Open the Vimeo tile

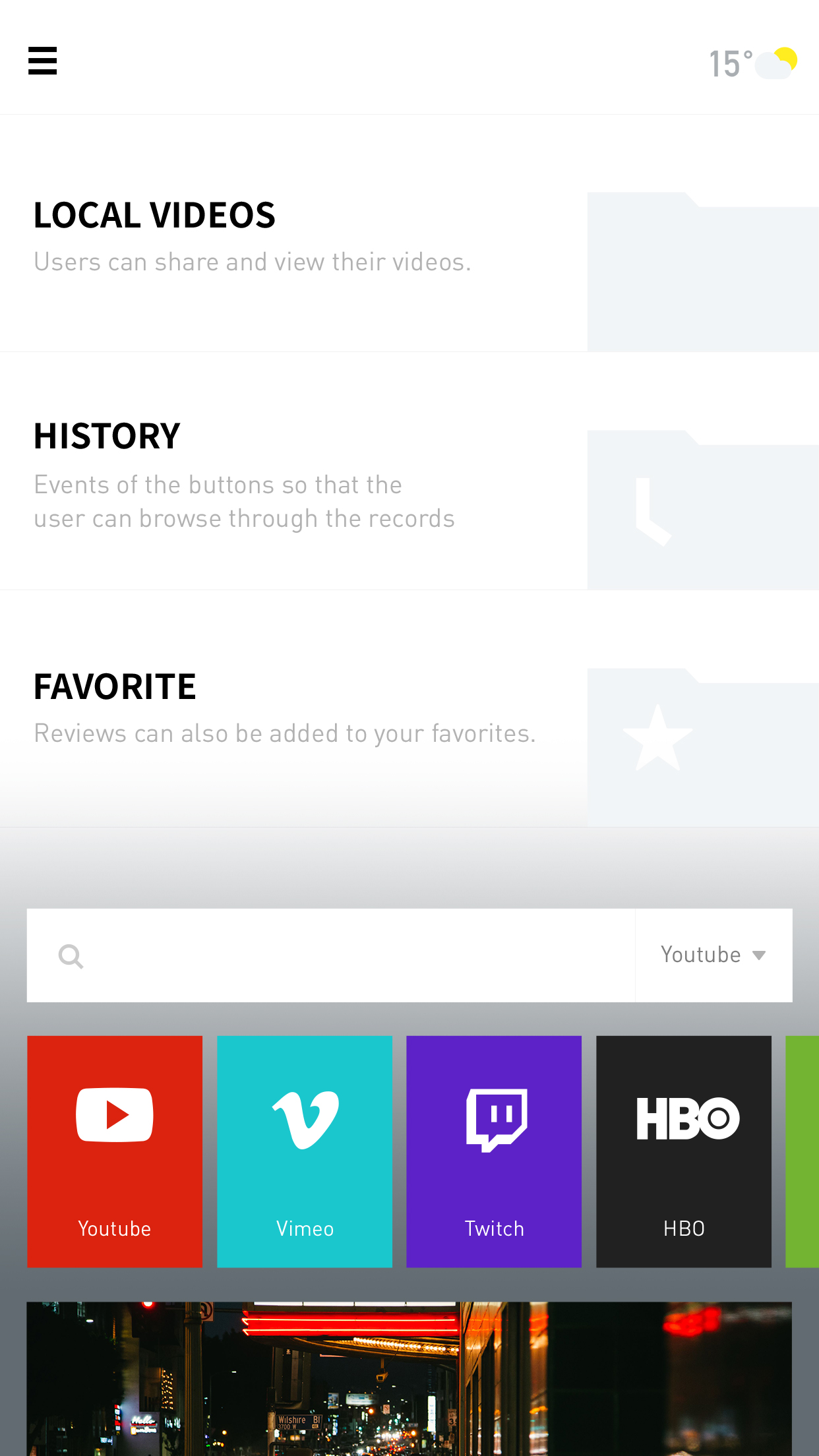305,1151
